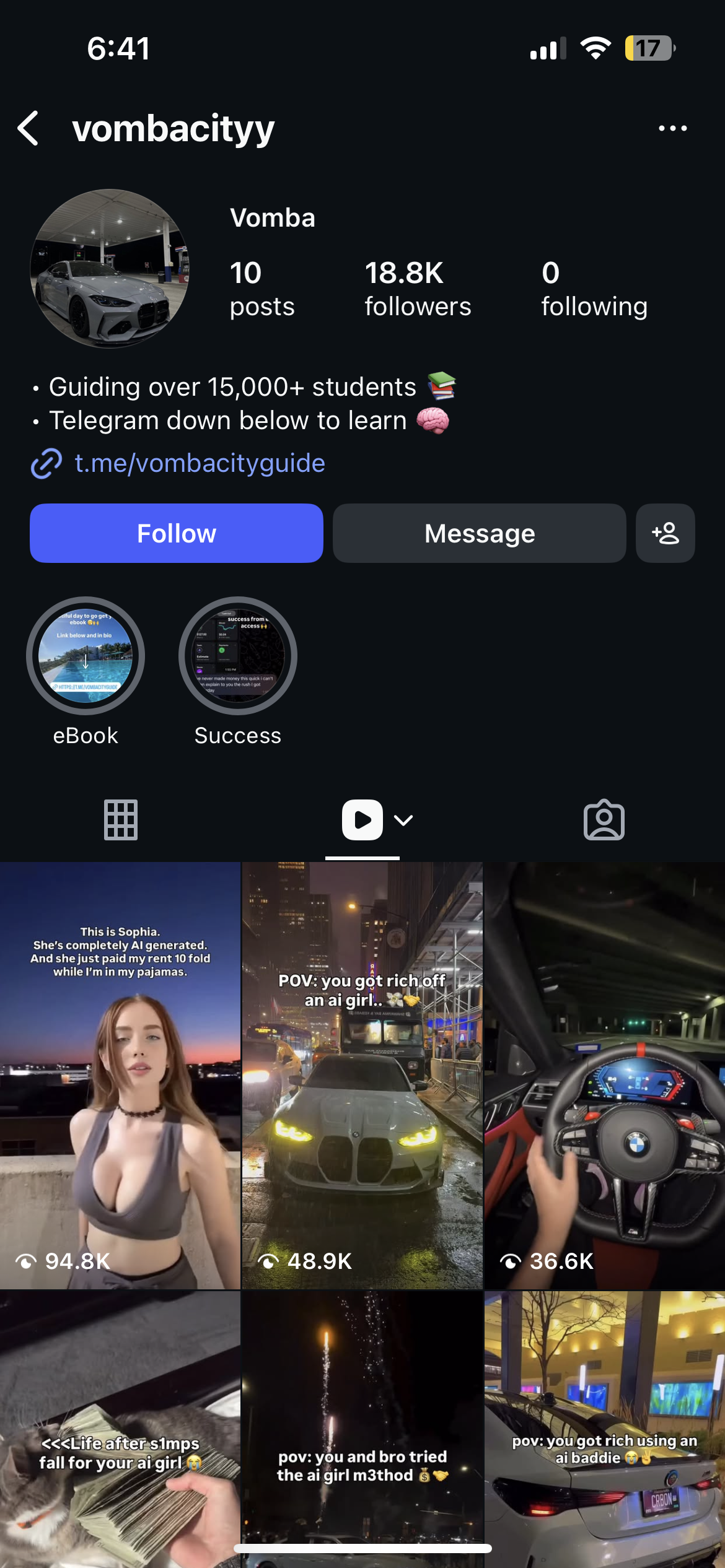The width and height of the screenshot is (725, 1568).
Task: Go back from vombacityy profile
Action: pos(29,128)
